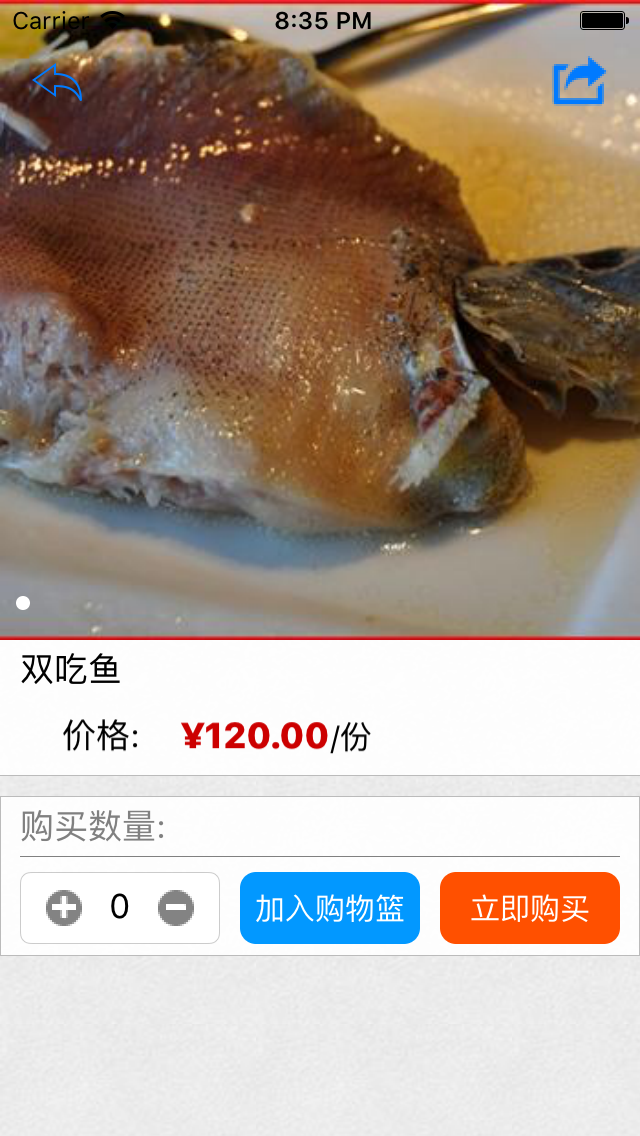Viewport: 640px width, 1136px height.
Task: Decrease the purchase quantity with minus
Action: coord(176,908)
